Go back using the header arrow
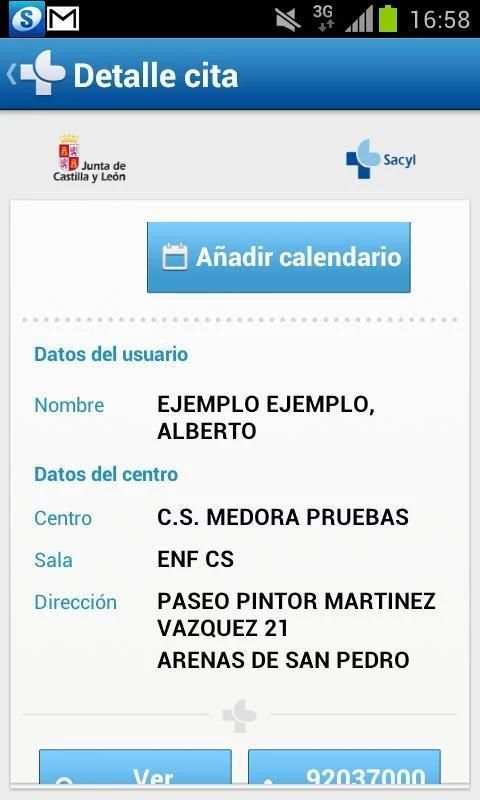 coord(12,76)
